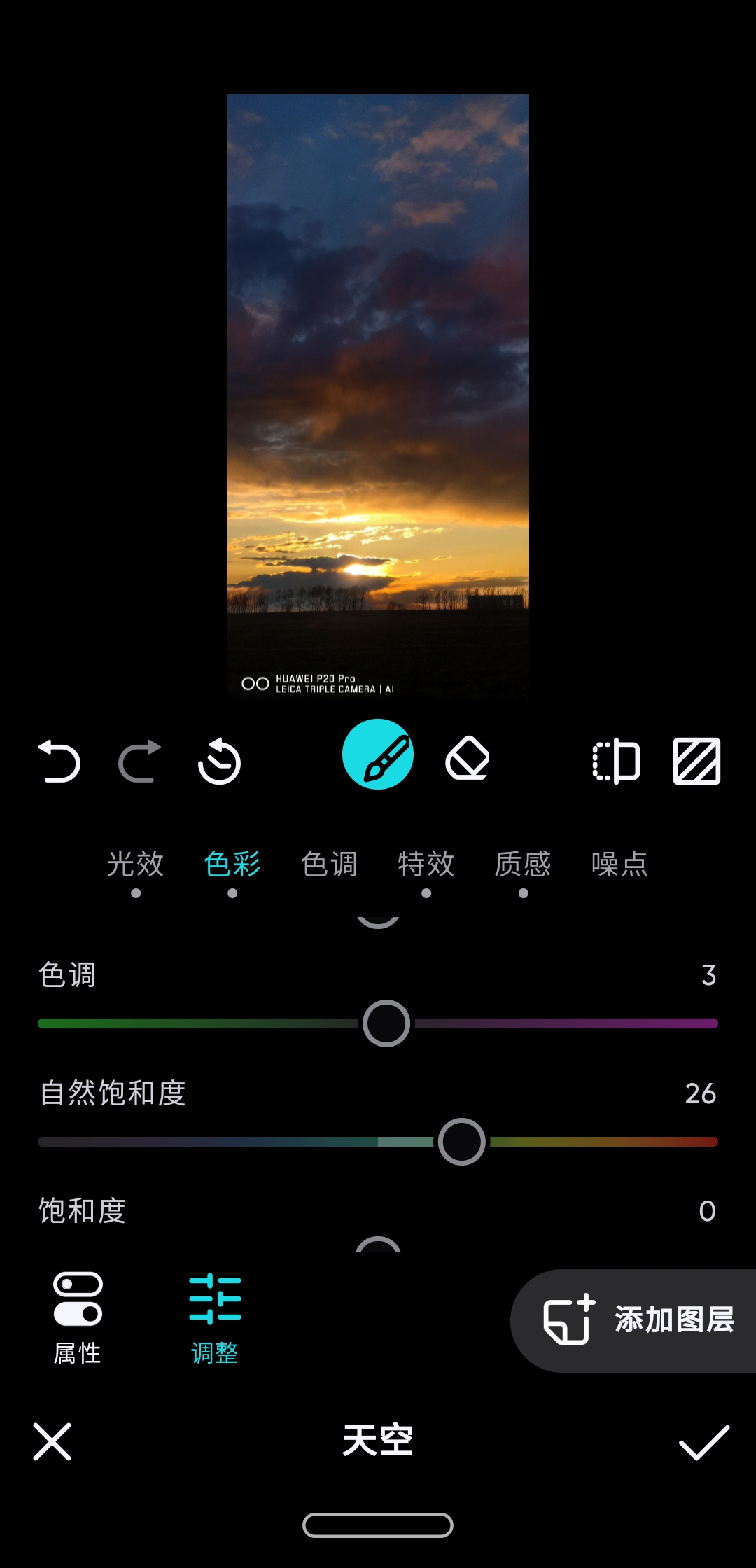Tap the 自然饱和度 slider handle
Image resolution: width=756 pixels, height=1568 pixels.
pos(462,1142)
